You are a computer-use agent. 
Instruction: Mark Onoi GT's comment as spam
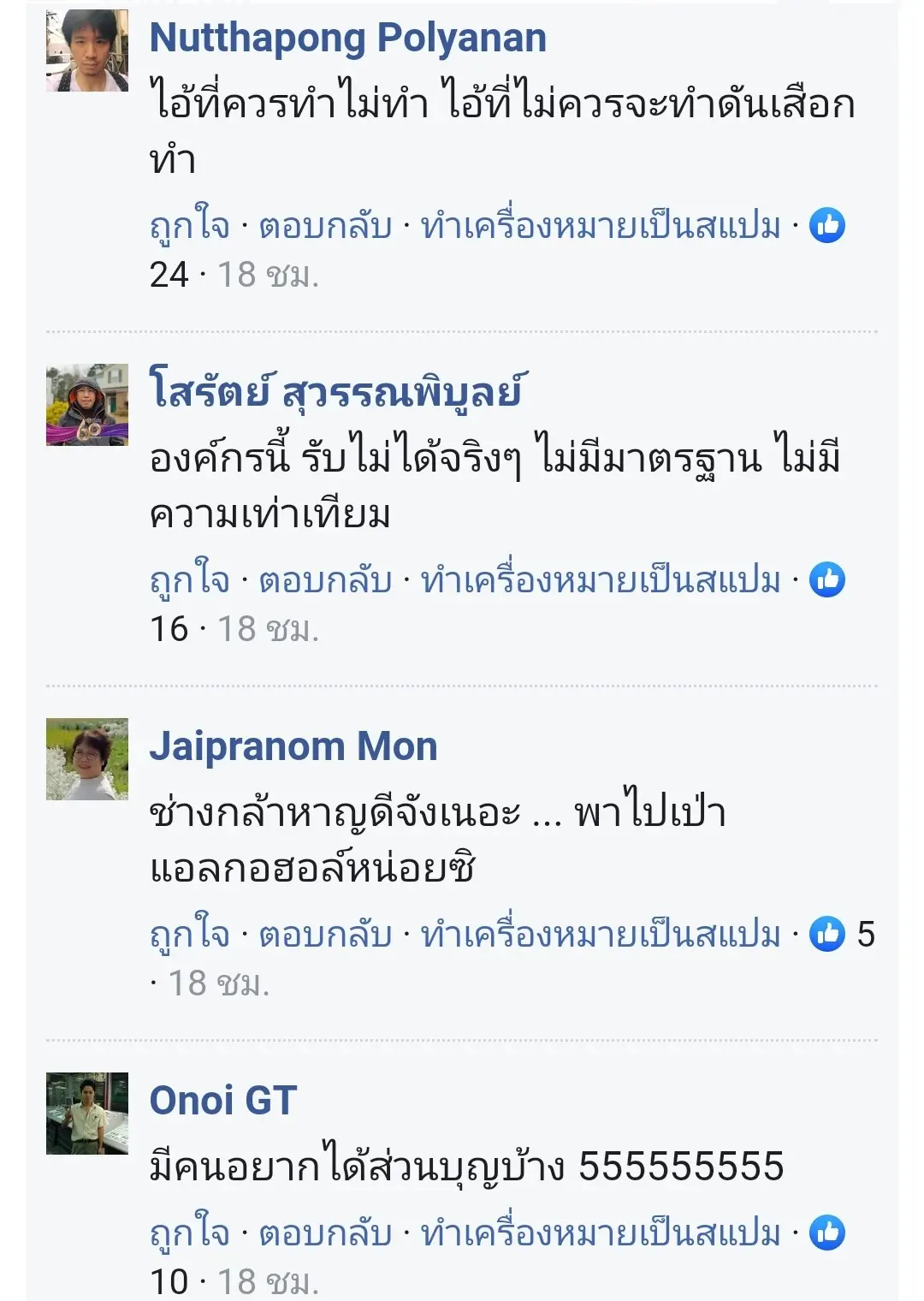(x=601, y=1234)
